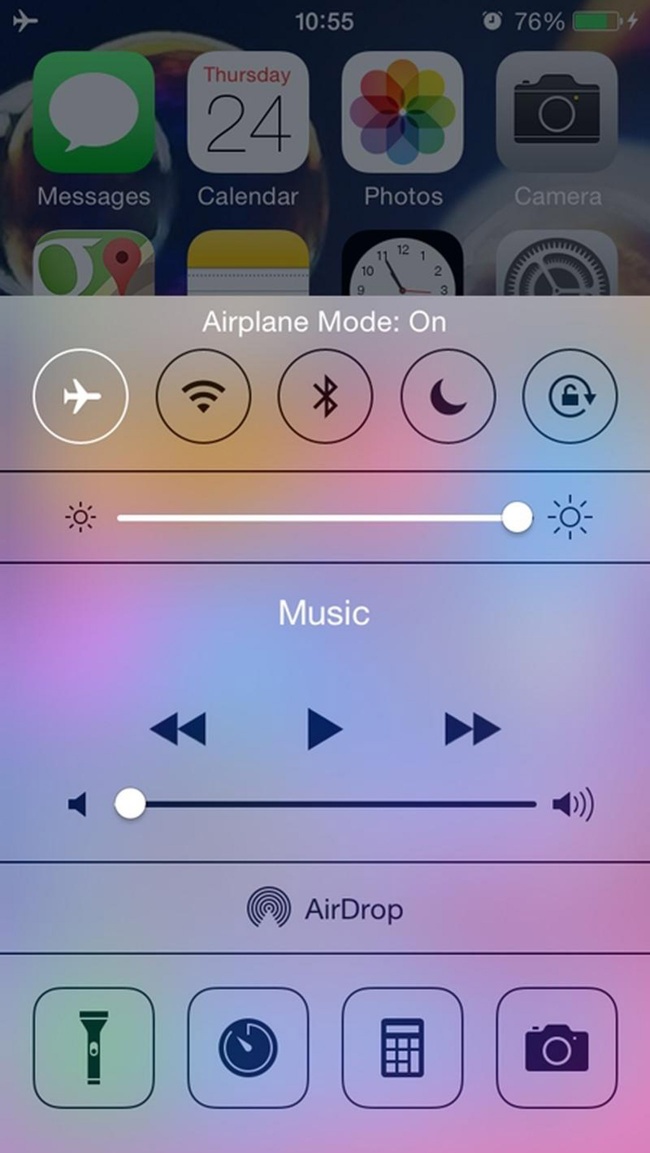Play the music
650x1153 pixels.
click(324, 730)
